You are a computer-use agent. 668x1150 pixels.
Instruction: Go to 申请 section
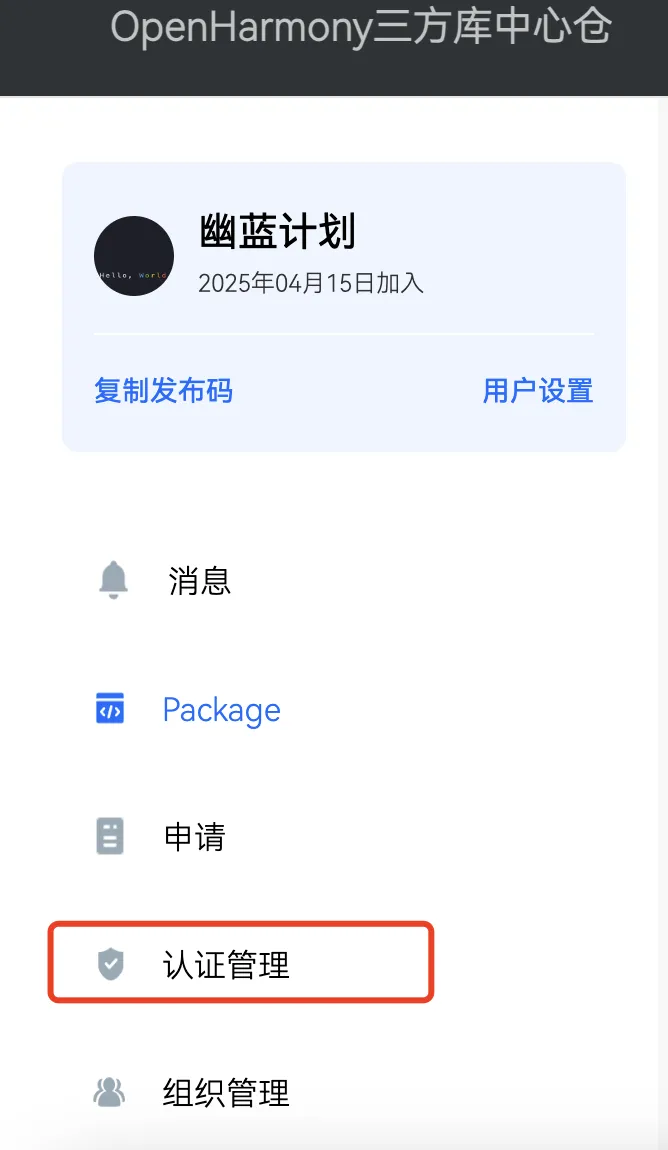pos(194,836)
